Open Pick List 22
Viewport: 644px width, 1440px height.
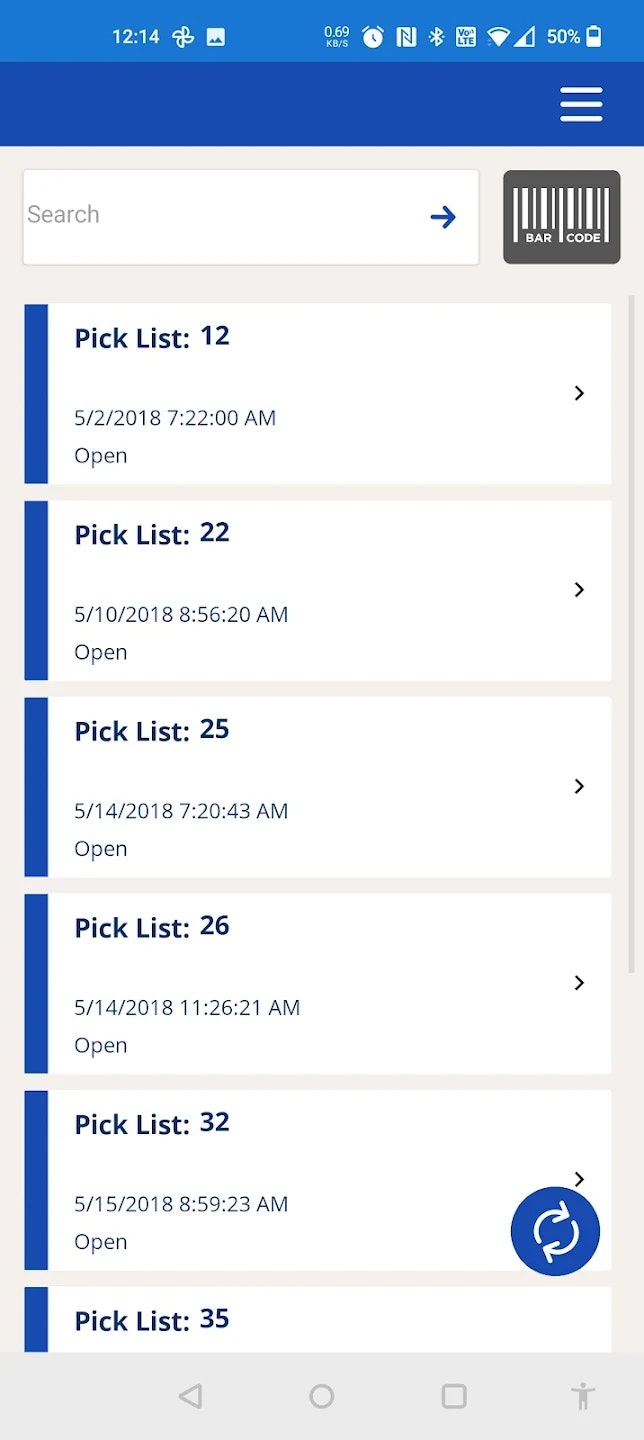318,590
